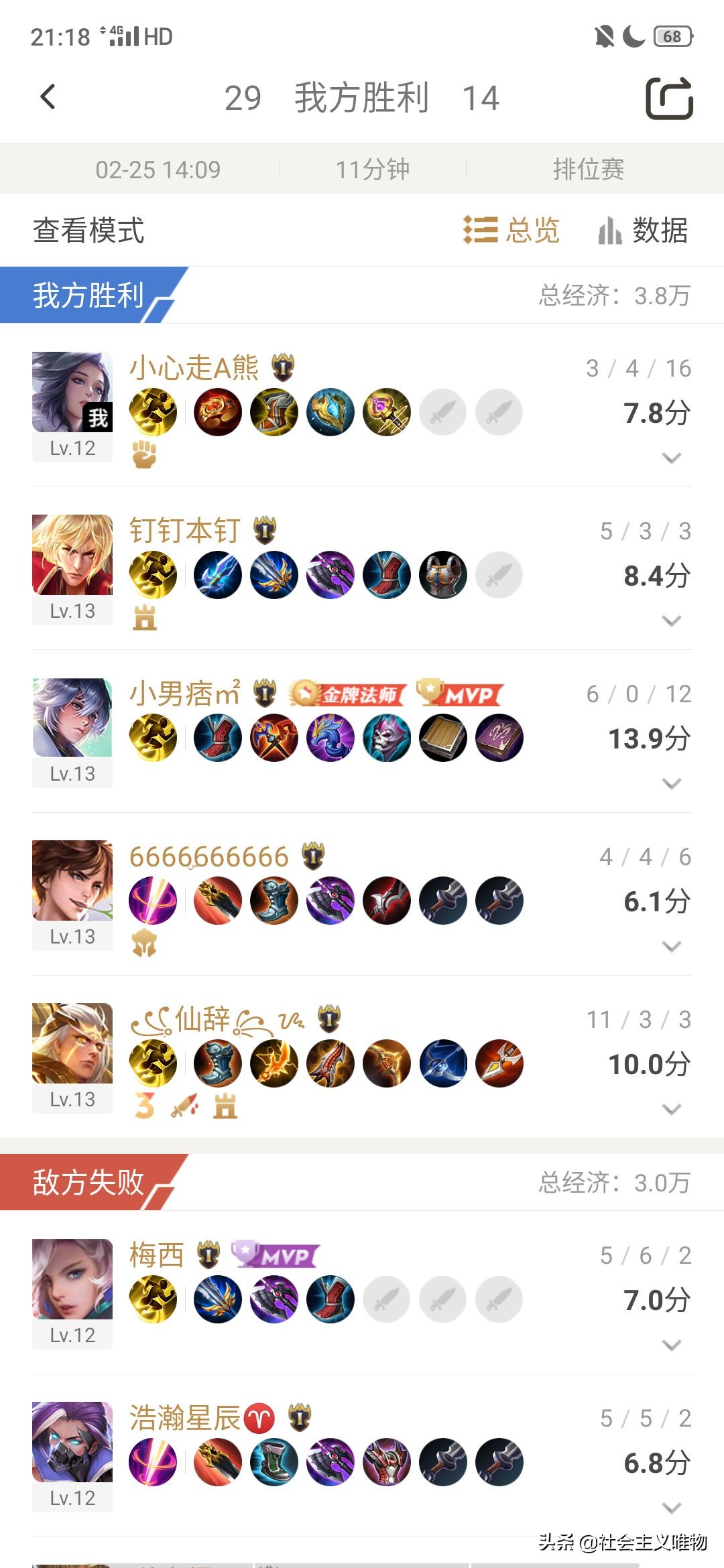The width and height of the screenshot is (724, 1568).
Task: Expand details for player 小心走A熊
Action: 671,458
